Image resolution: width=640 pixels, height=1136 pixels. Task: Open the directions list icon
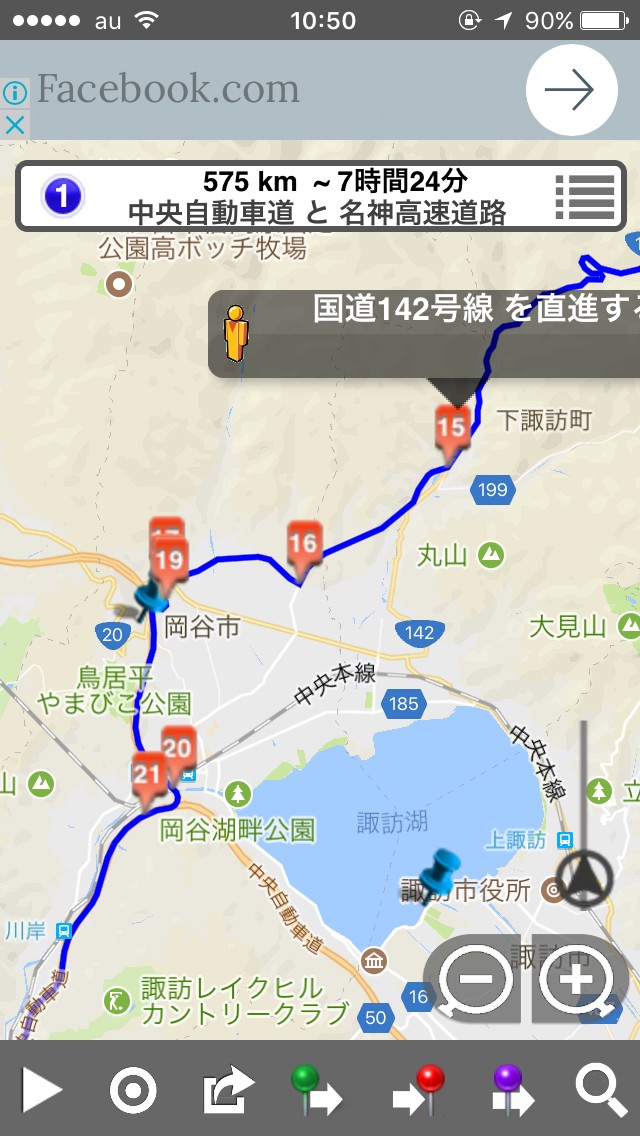coord(585,196)
